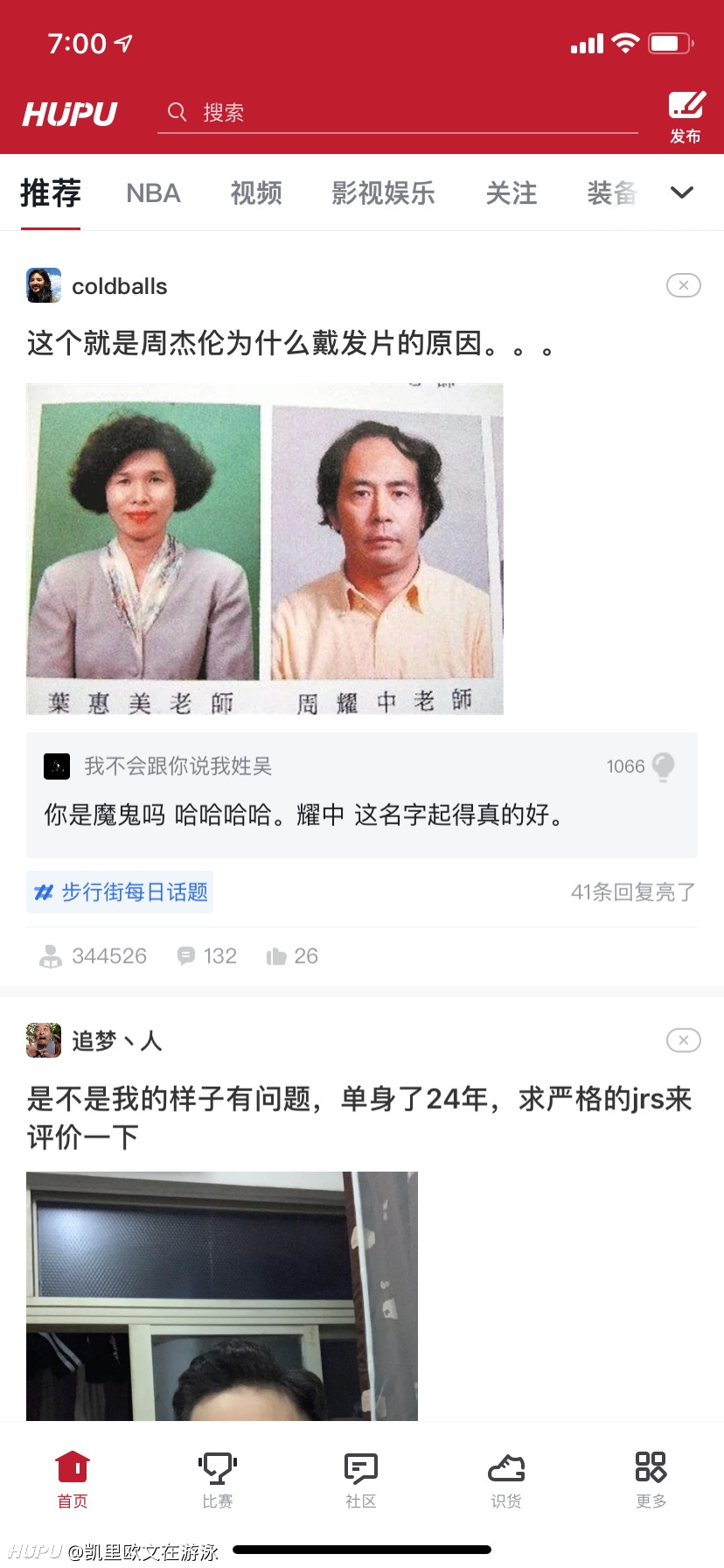Switch to the 视频 tab
The image size is (724, 1568).
point(256,193)
